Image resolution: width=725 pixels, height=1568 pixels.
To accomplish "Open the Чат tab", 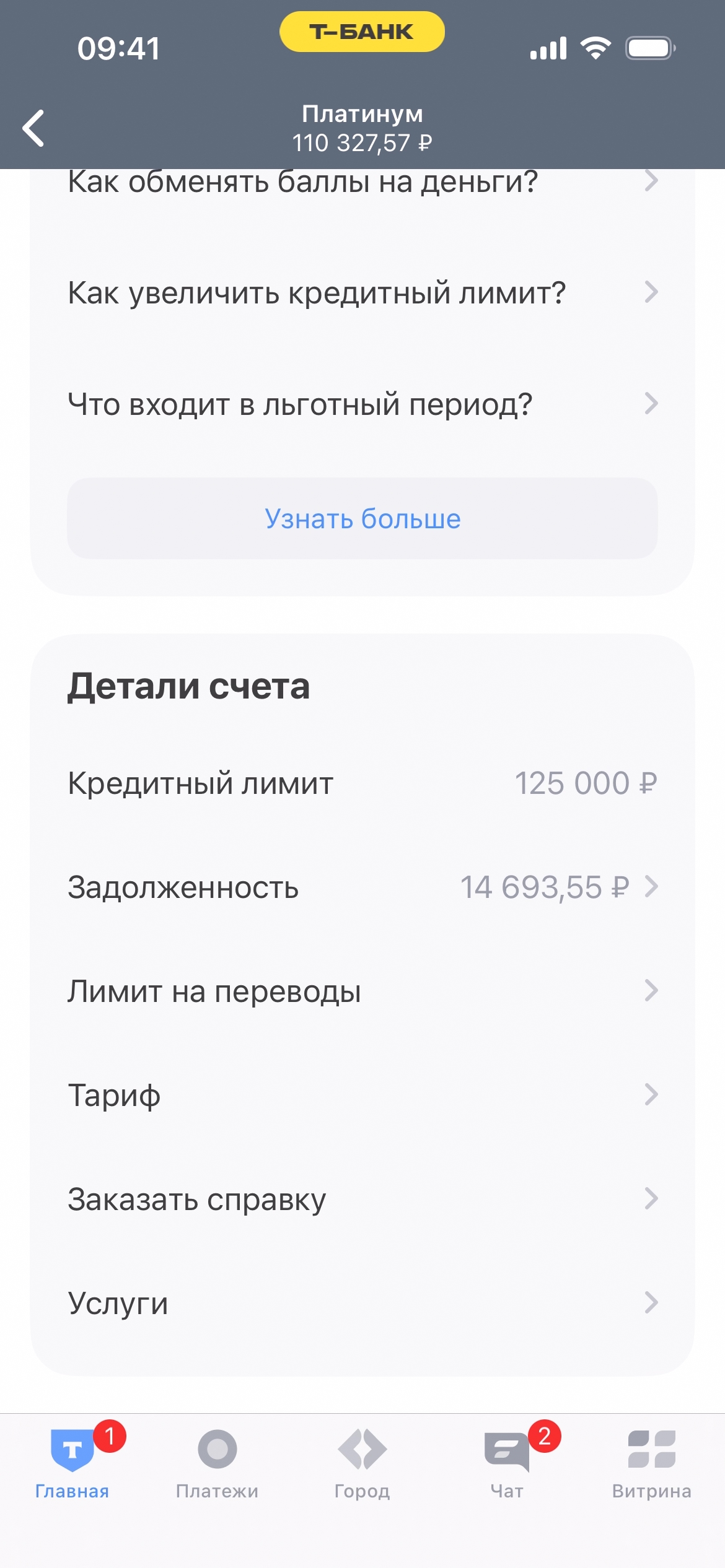I will click(x=507, y=1463).
